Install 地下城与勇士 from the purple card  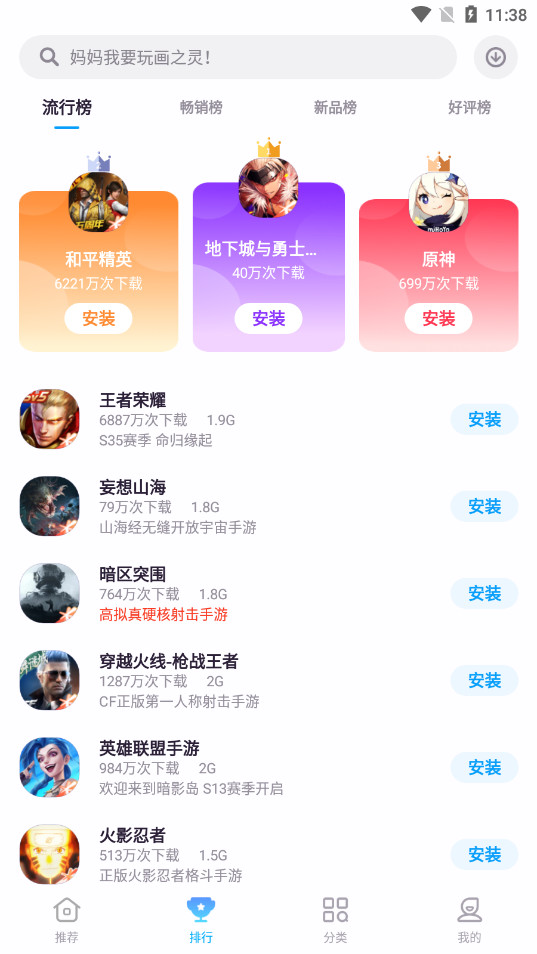268,318
